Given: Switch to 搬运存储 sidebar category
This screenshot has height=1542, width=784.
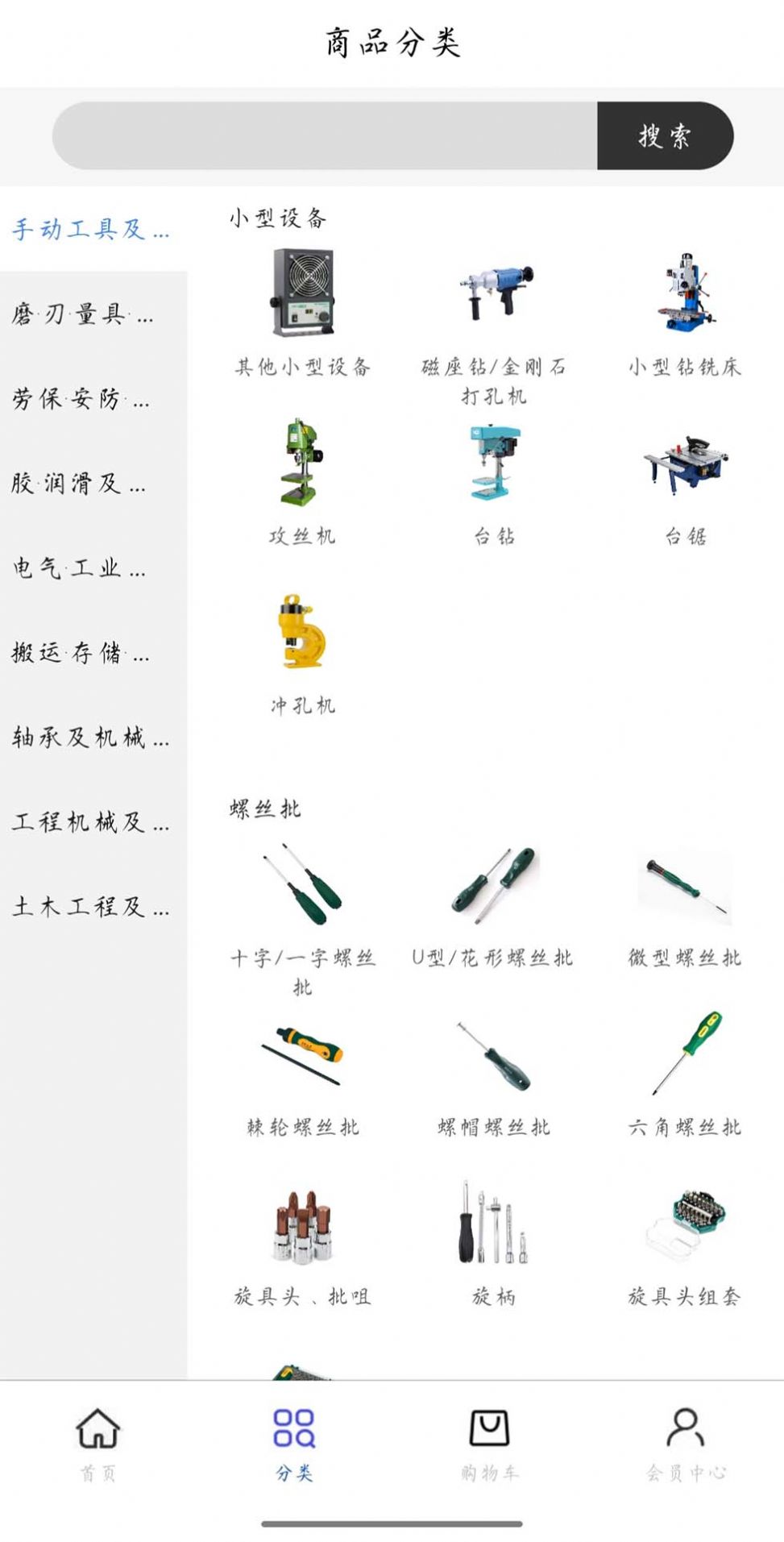Looking at the screenshot, I should [81, 652].
